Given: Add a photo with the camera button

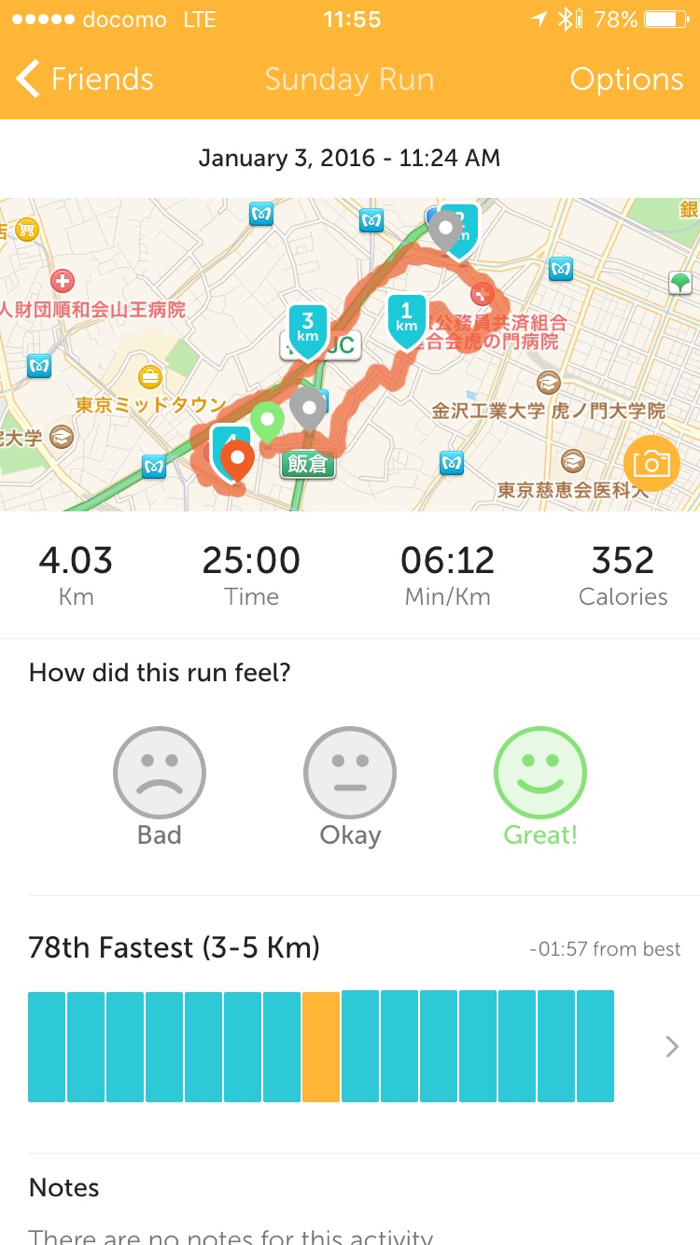Looking at the screenshot, I should pos(651,463).
